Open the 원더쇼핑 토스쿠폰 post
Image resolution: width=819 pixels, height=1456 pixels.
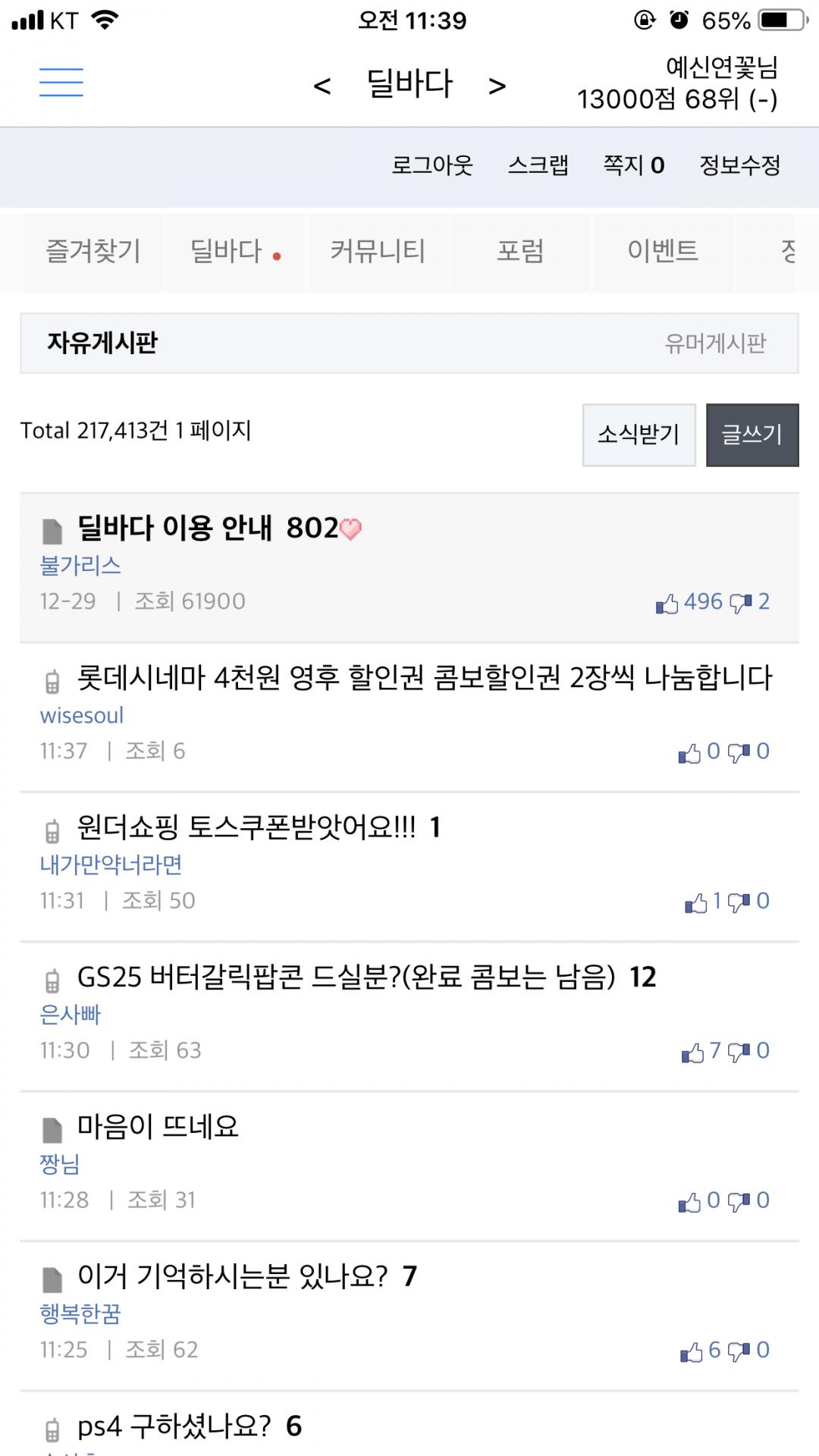point(246,827)
